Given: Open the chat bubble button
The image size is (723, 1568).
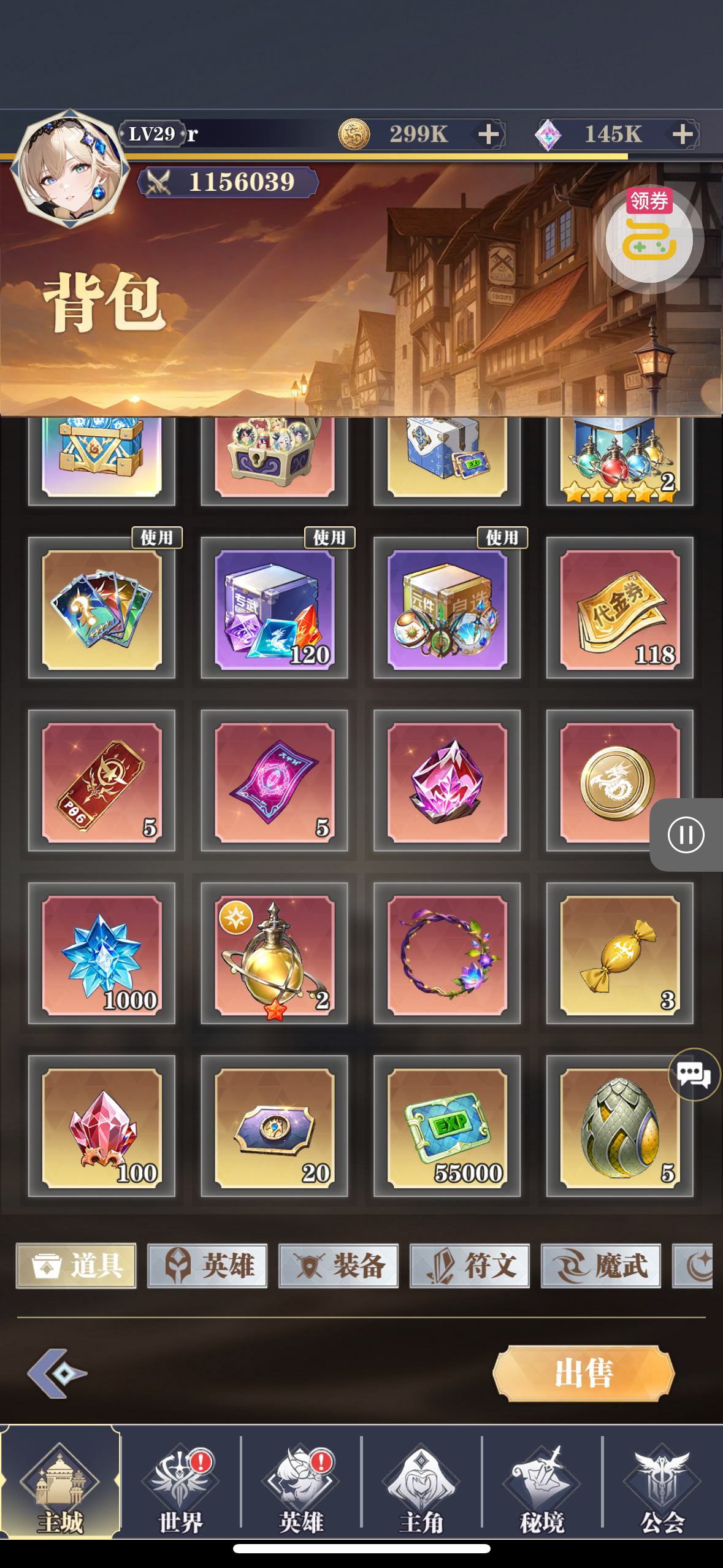Looking at the screenshot, I should coord(694,1075).
